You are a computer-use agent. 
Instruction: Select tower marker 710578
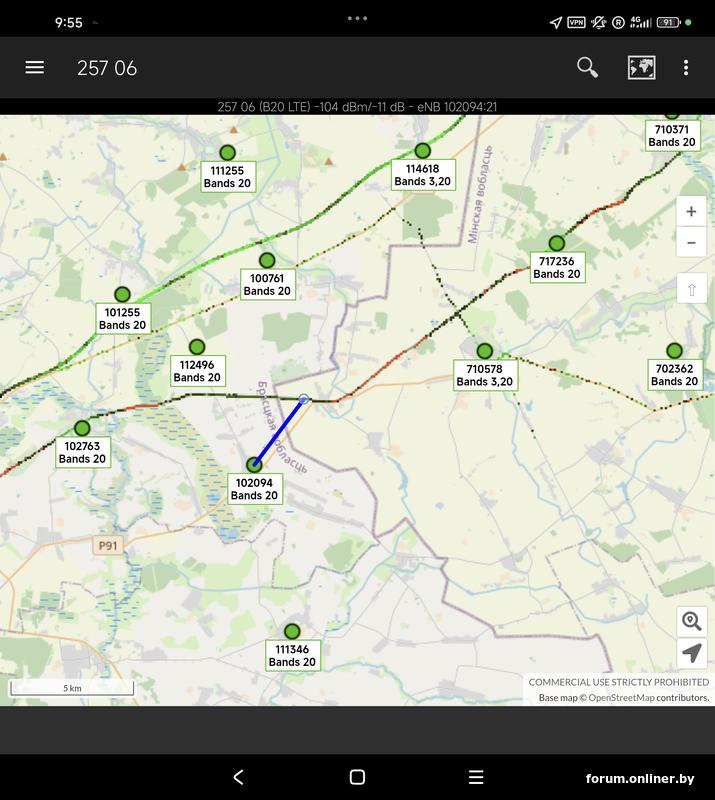pos(485,351)
